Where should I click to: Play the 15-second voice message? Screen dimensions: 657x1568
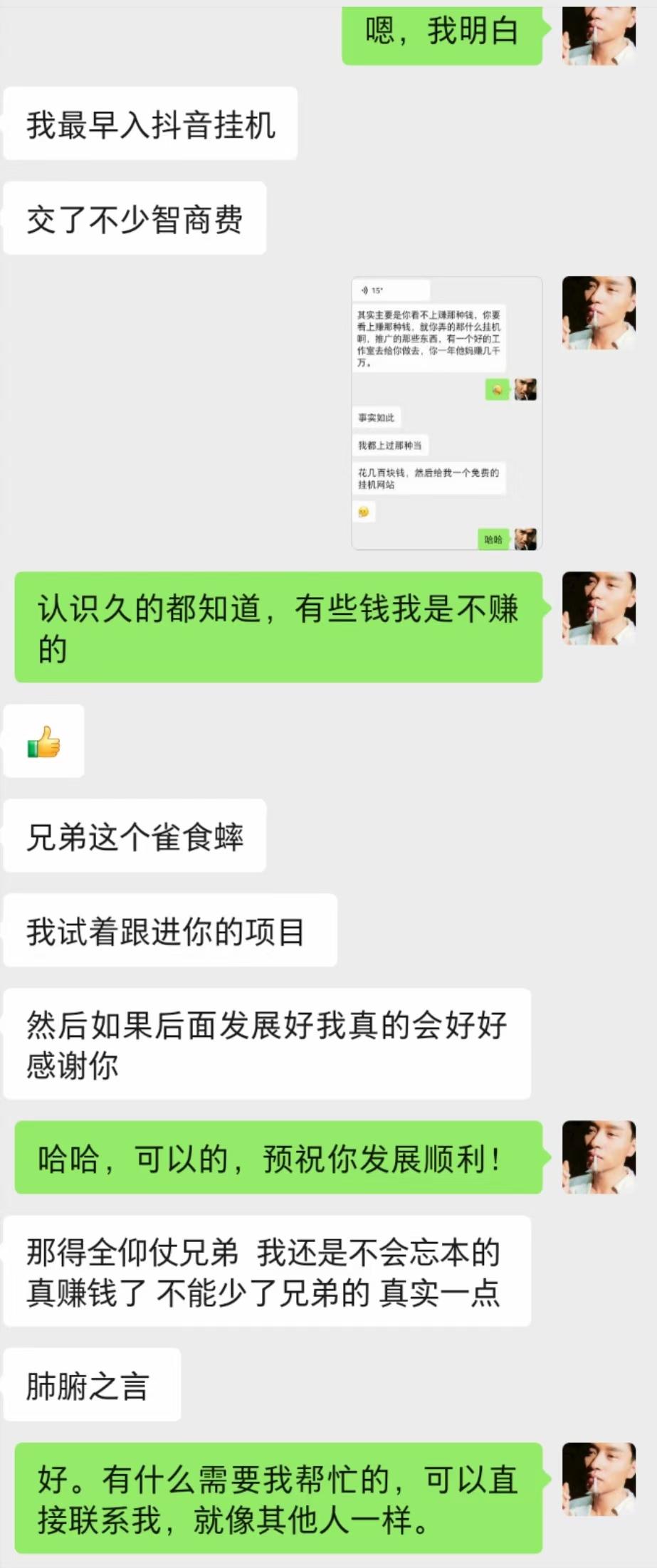[x=391, y=290]
